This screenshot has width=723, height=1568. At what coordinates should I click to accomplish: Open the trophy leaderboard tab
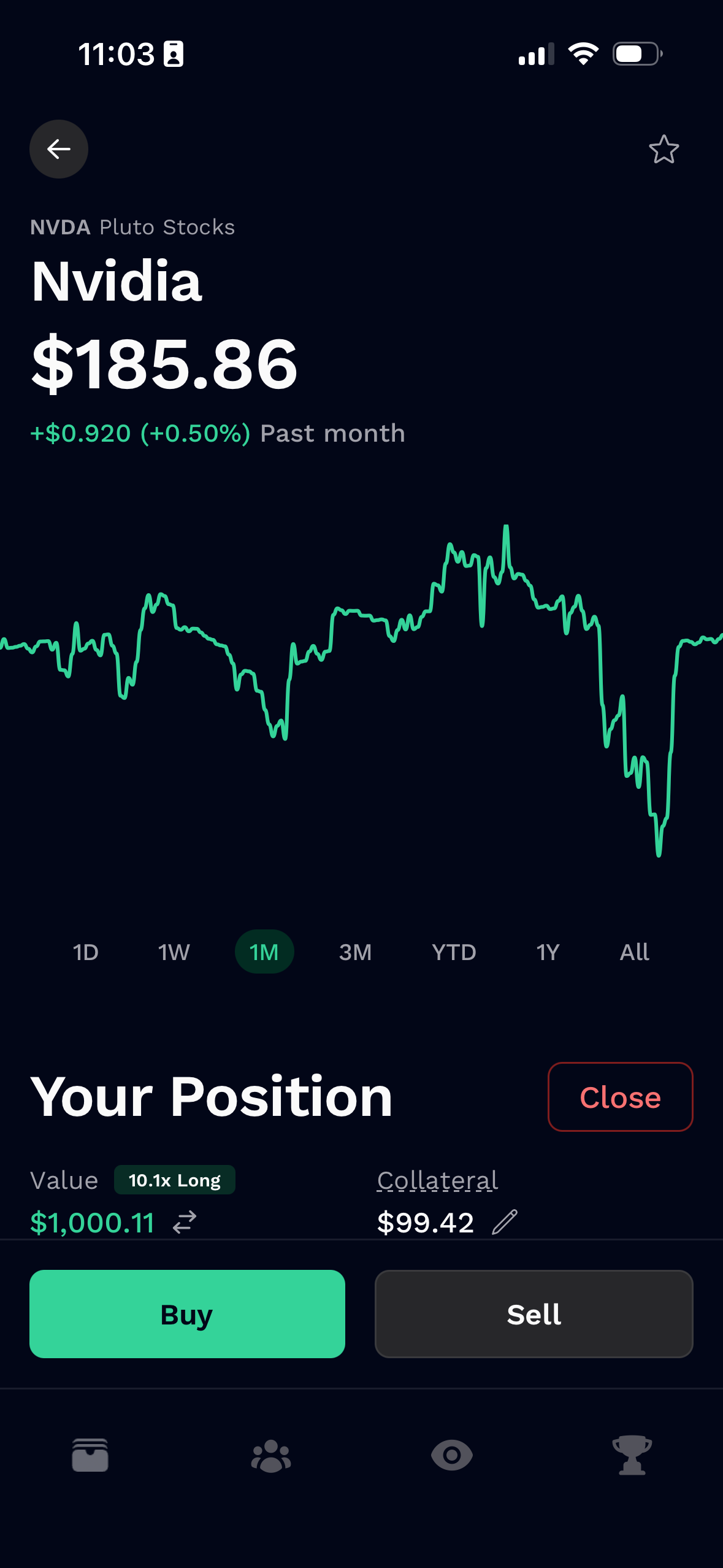point(632,1455)
